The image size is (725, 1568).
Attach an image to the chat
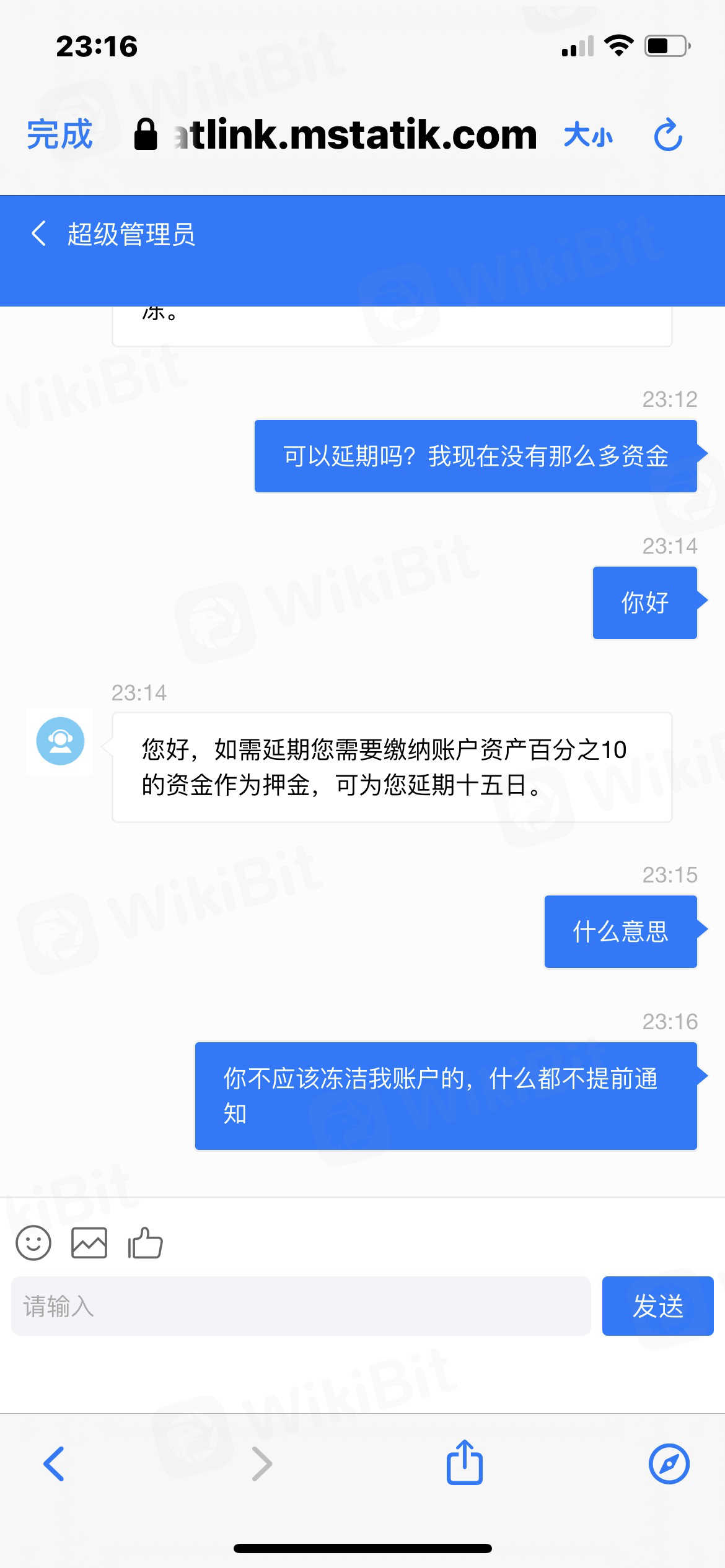[89, 1242]
